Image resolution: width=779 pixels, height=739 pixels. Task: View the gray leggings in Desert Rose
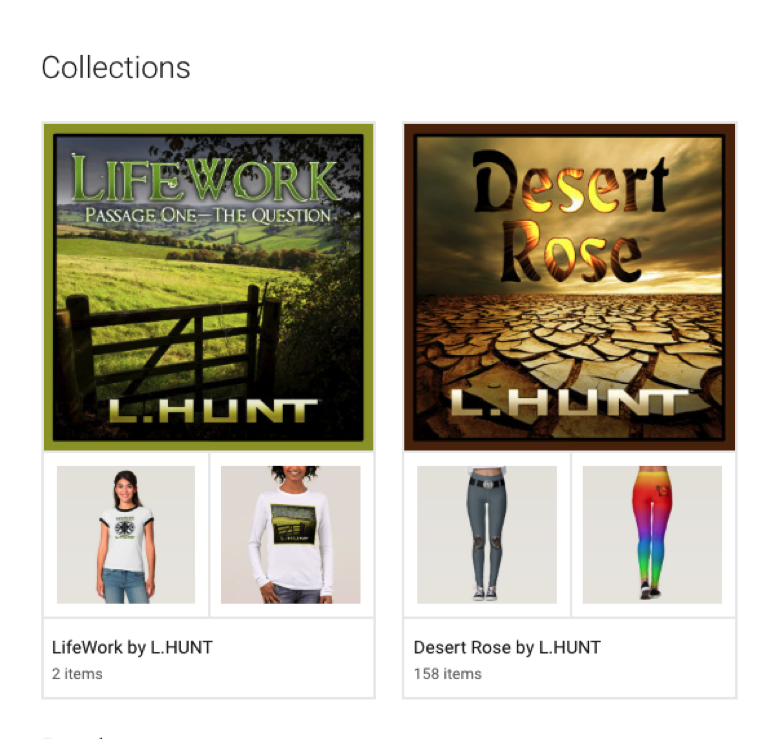click(487, 534)
